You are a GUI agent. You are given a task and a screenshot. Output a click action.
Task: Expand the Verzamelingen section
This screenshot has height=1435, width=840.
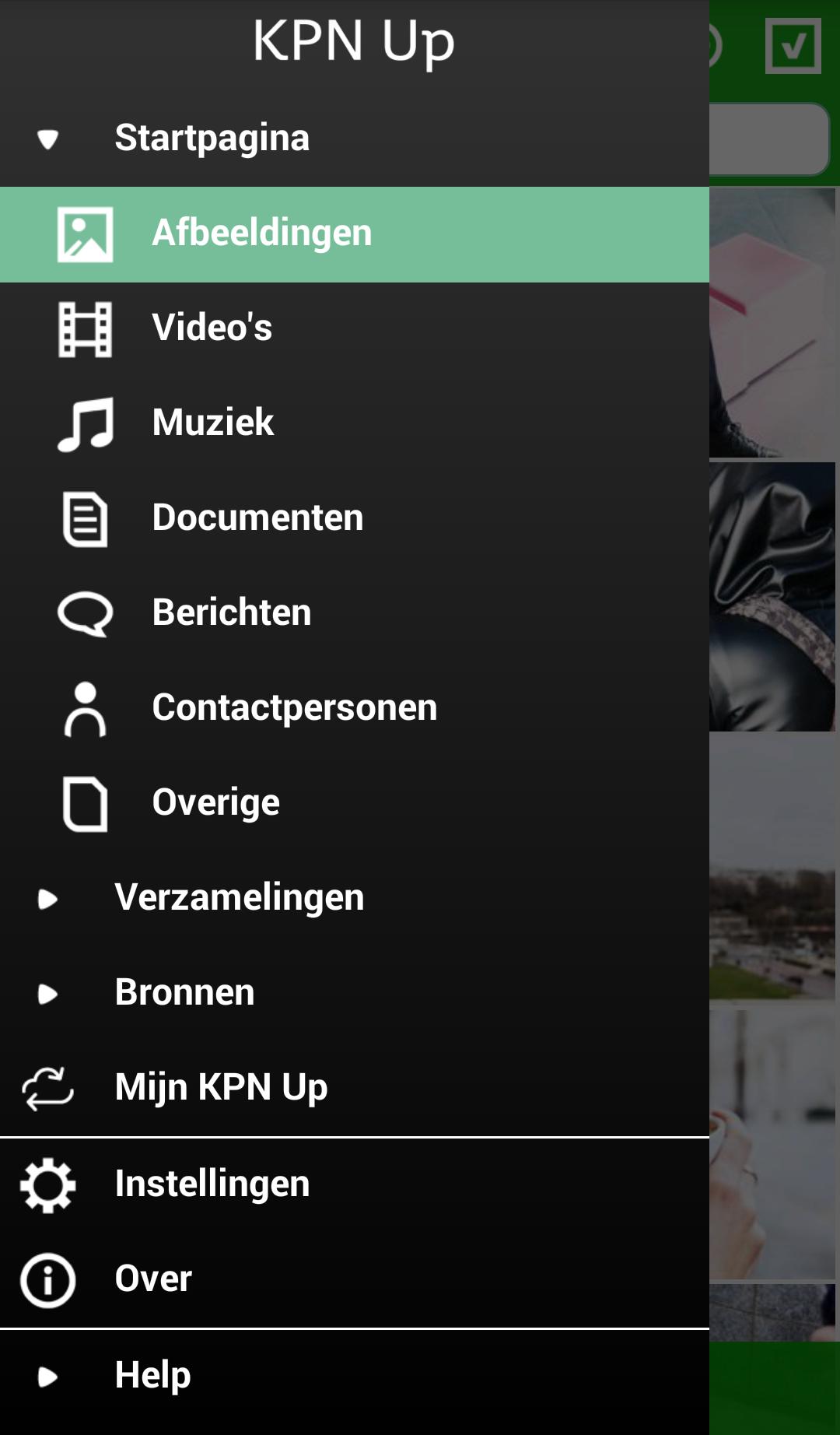(48, 897)
